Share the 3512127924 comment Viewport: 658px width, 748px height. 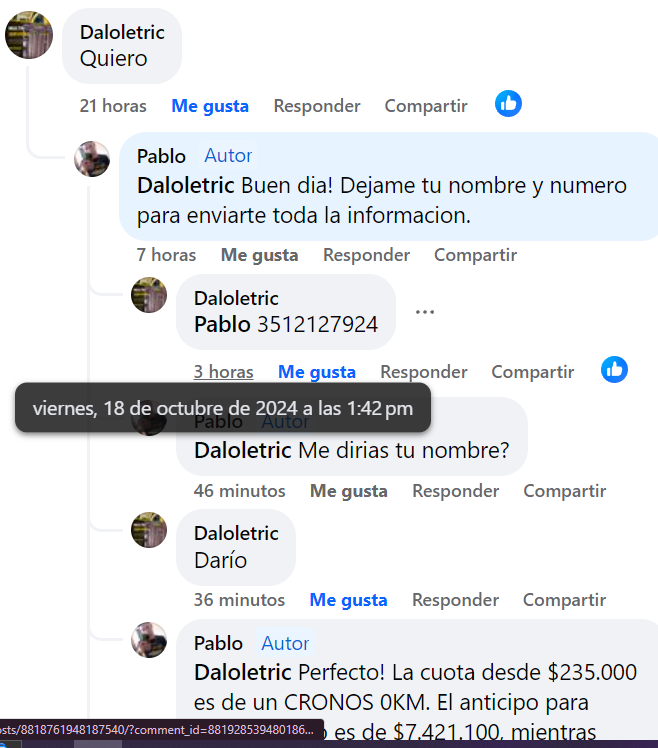(x=533, y=372)
